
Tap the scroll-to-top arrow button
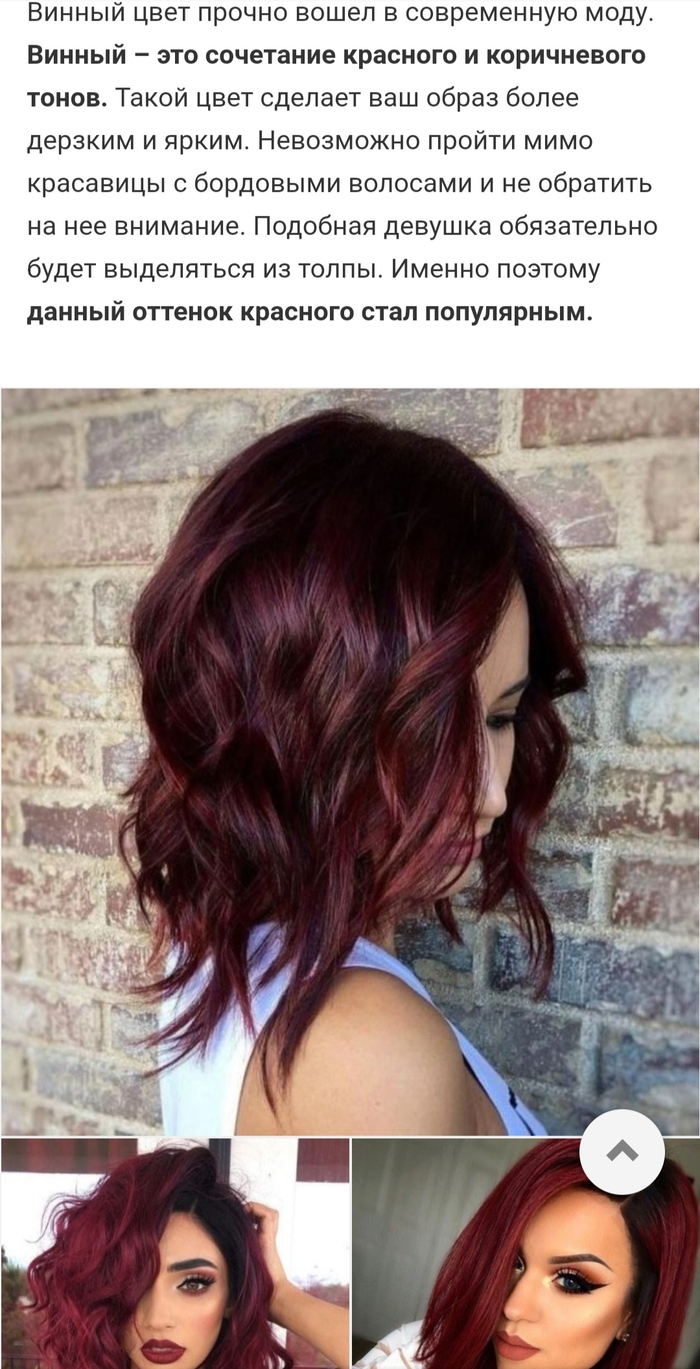click(x=621, y=1151)
